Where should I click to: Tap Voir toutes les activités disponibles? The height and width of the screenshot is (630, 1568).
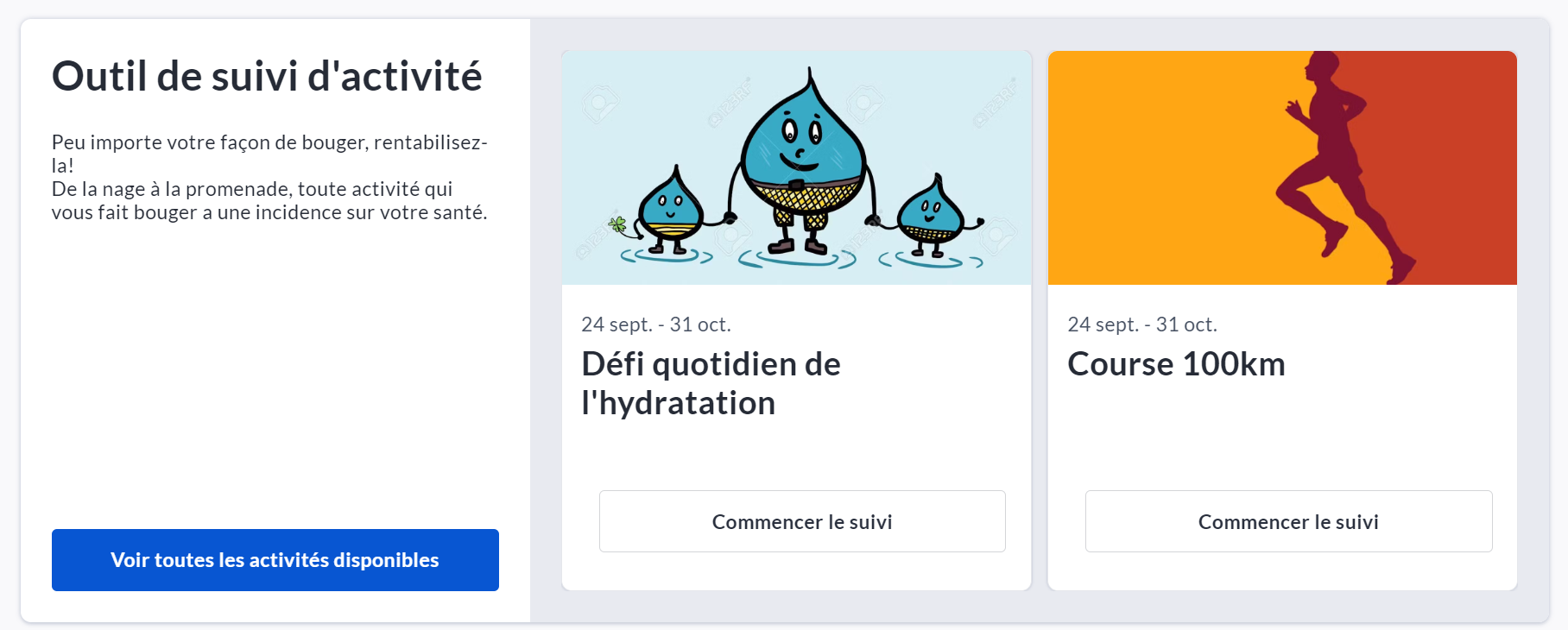(x=275, y=560)
